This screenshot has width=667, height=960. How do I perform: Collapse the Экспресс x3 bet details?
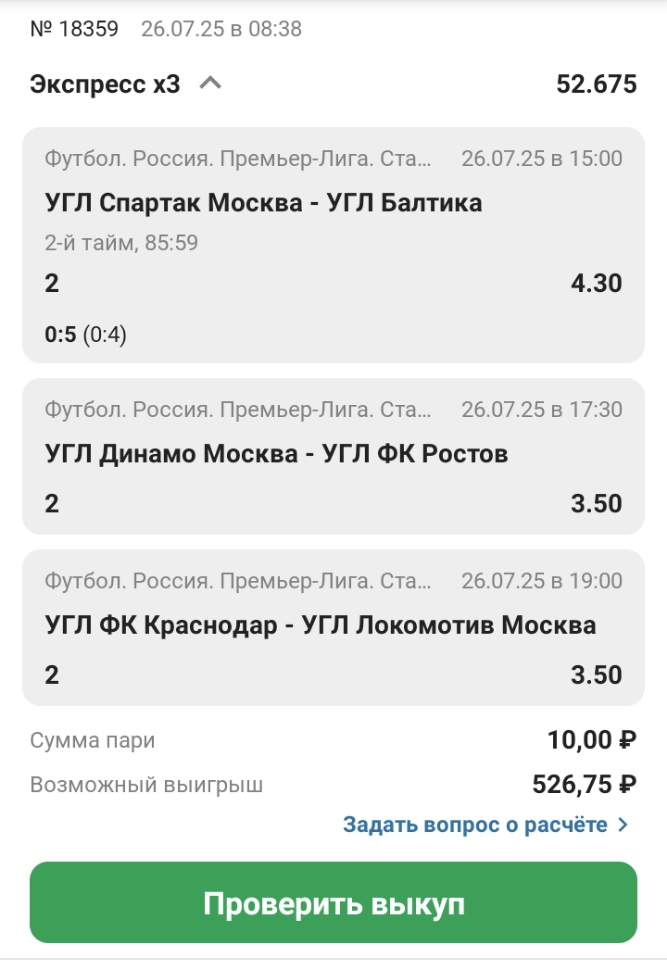pyautogui.click(x=210, y=84)
